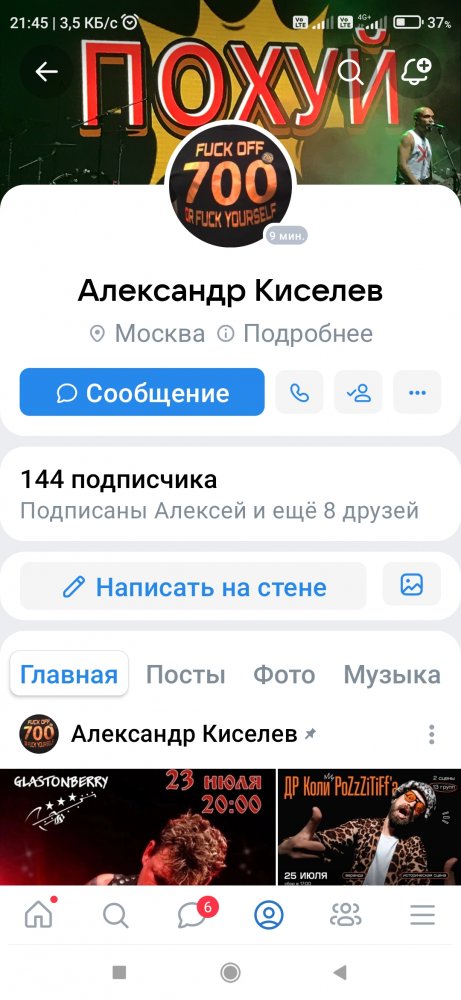Tap the Сообщение button
This screenshot has height=1000, width=461.
pyautogui.click(x=142, y=392)
